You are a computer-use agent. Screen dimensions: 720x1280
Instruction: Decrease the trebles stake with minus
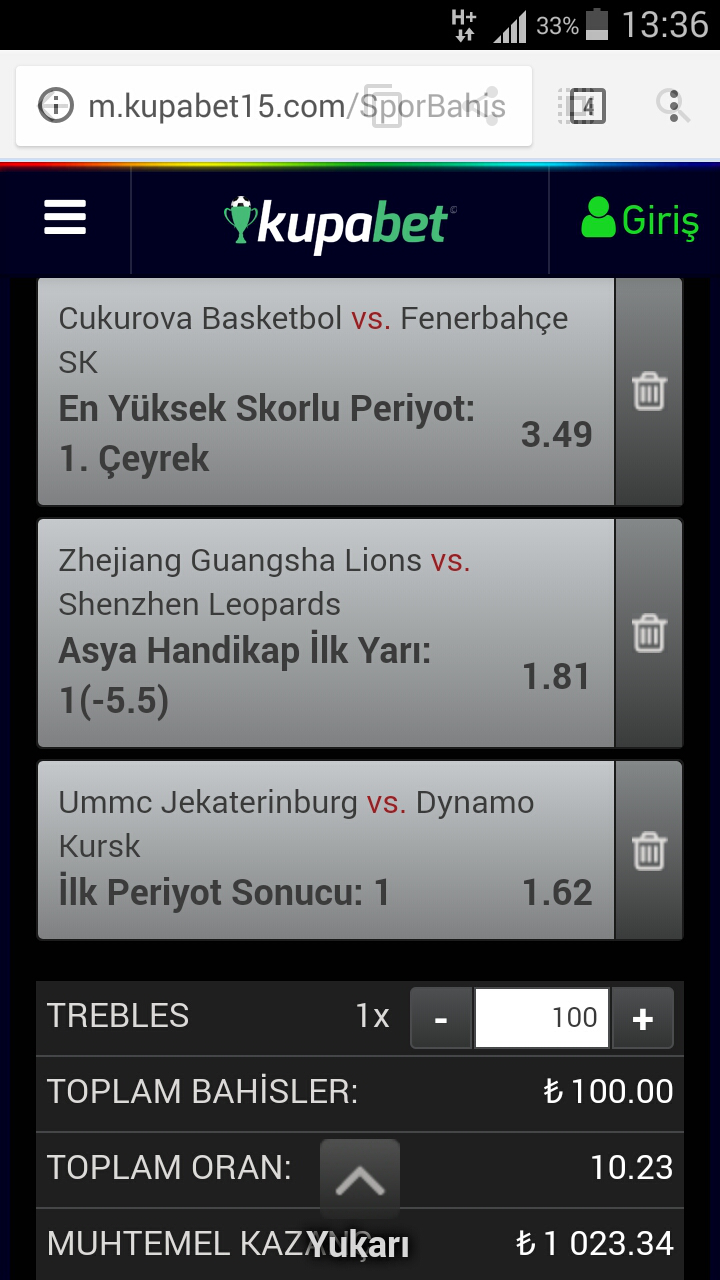441,1018
